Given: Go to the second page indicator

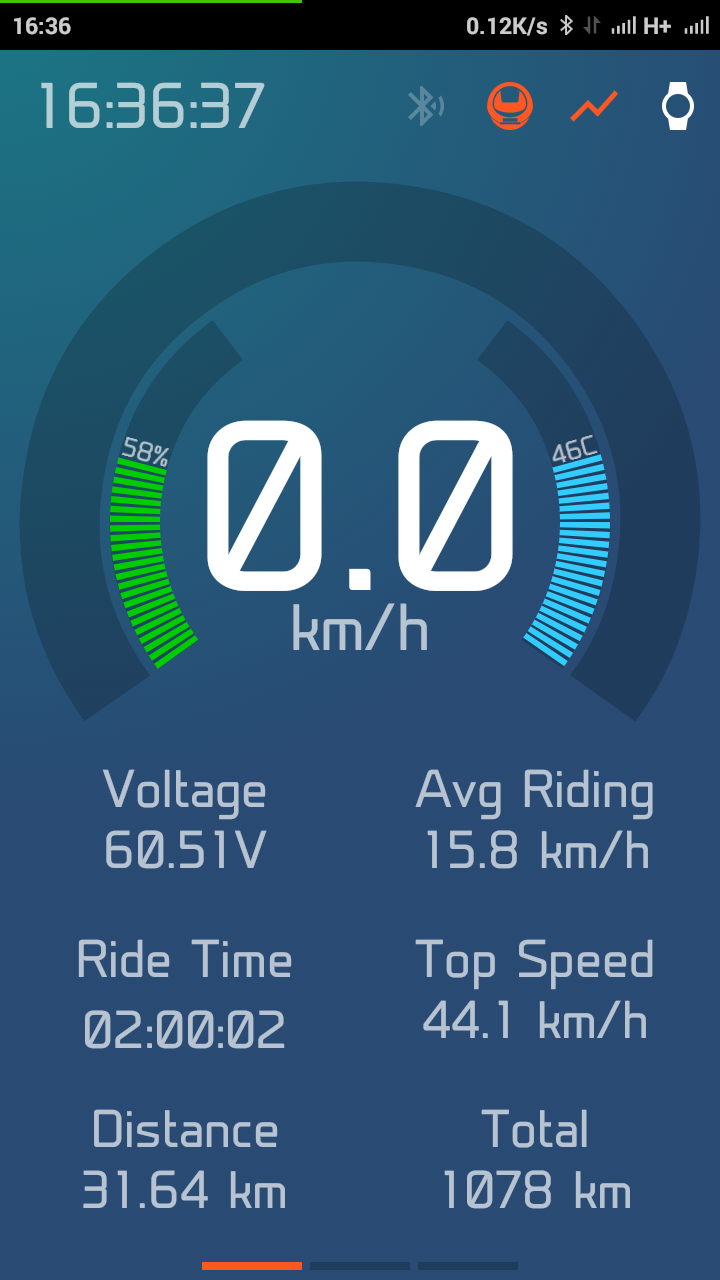Looking at the screenshot, I should 360,1266.
